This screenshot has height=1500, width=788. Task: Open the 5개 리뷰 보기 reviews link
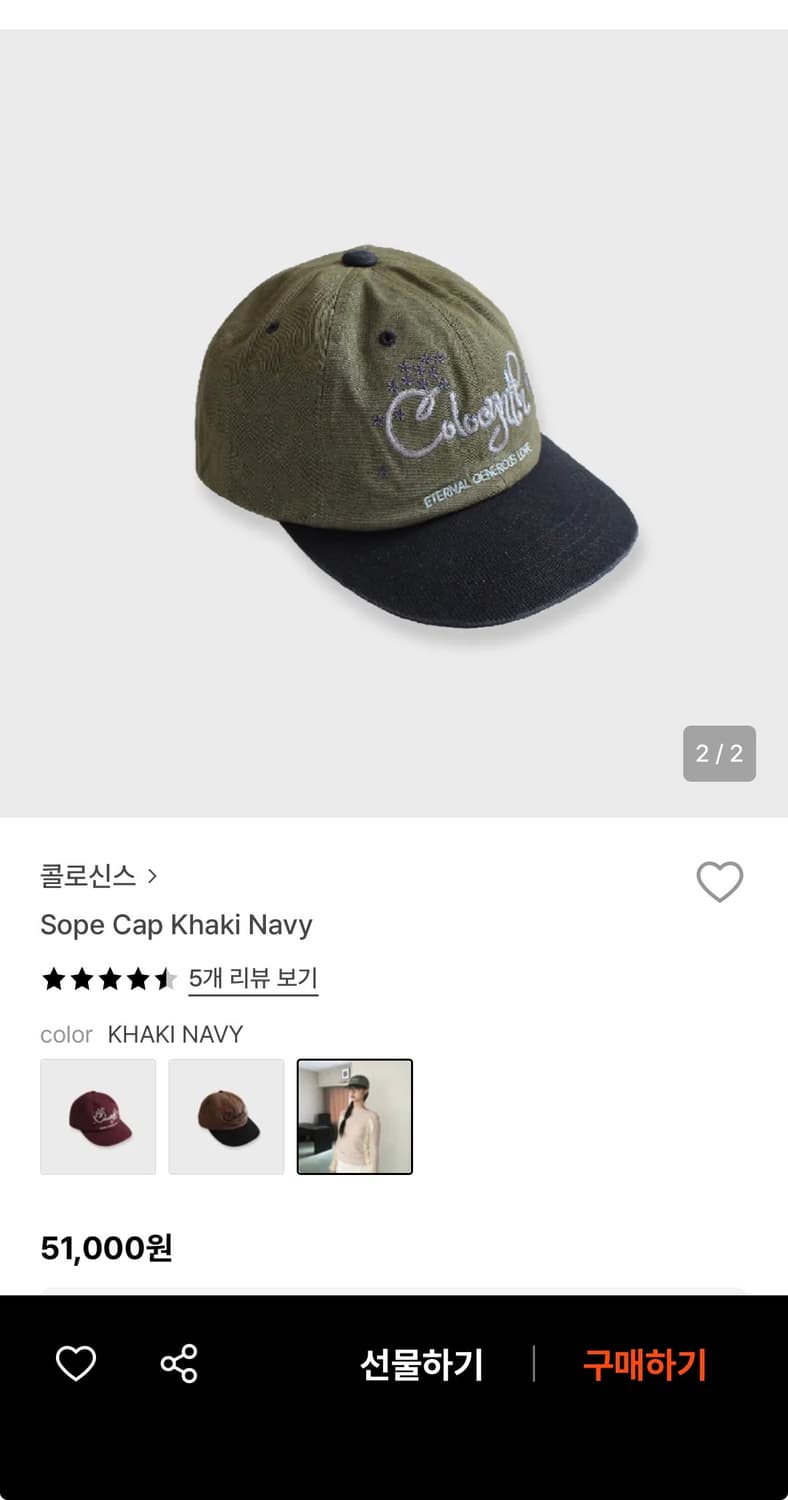[x=253, y=978]
